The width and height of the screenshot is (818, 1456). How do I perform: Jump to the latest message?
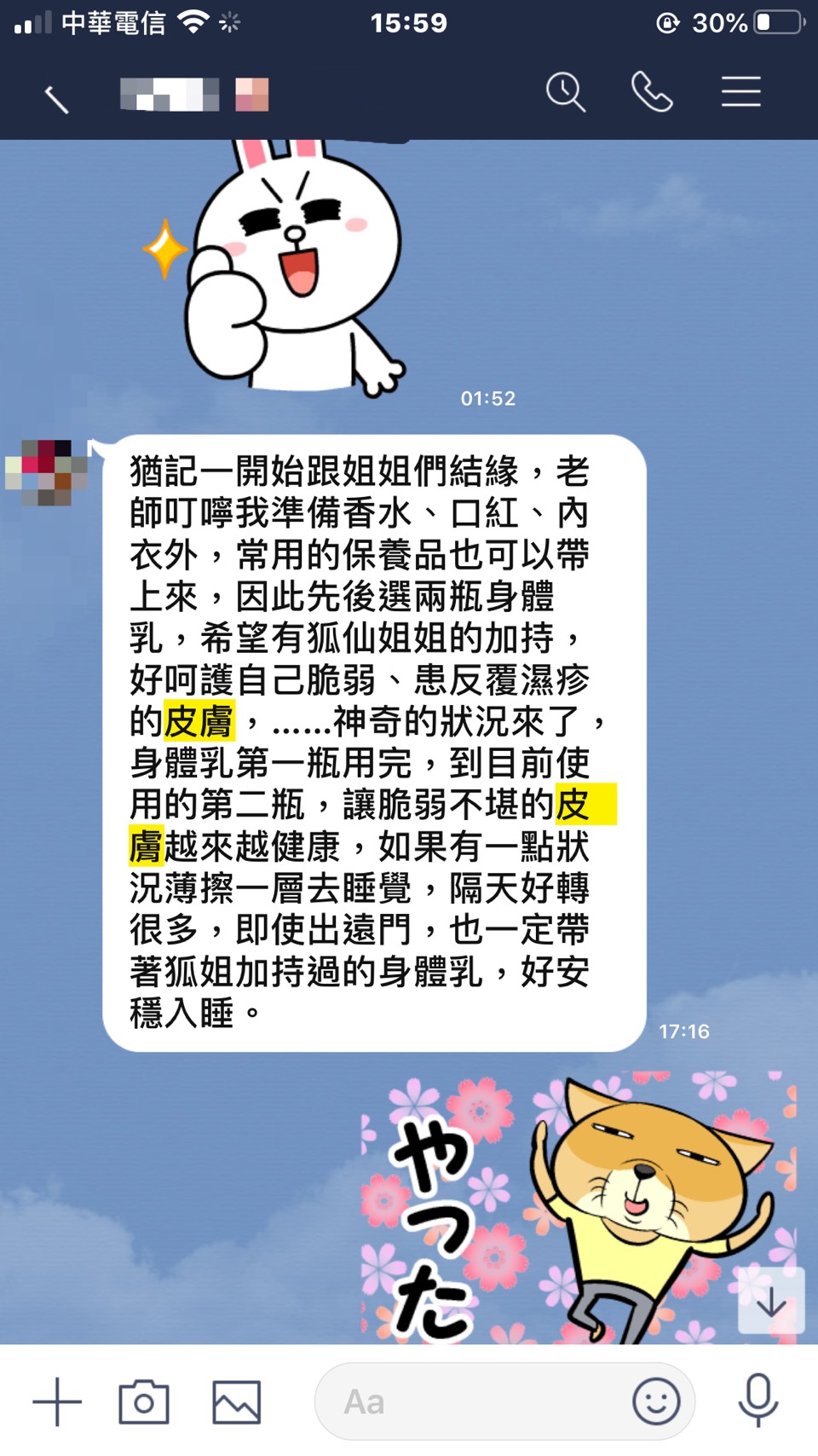(770, 1301)
